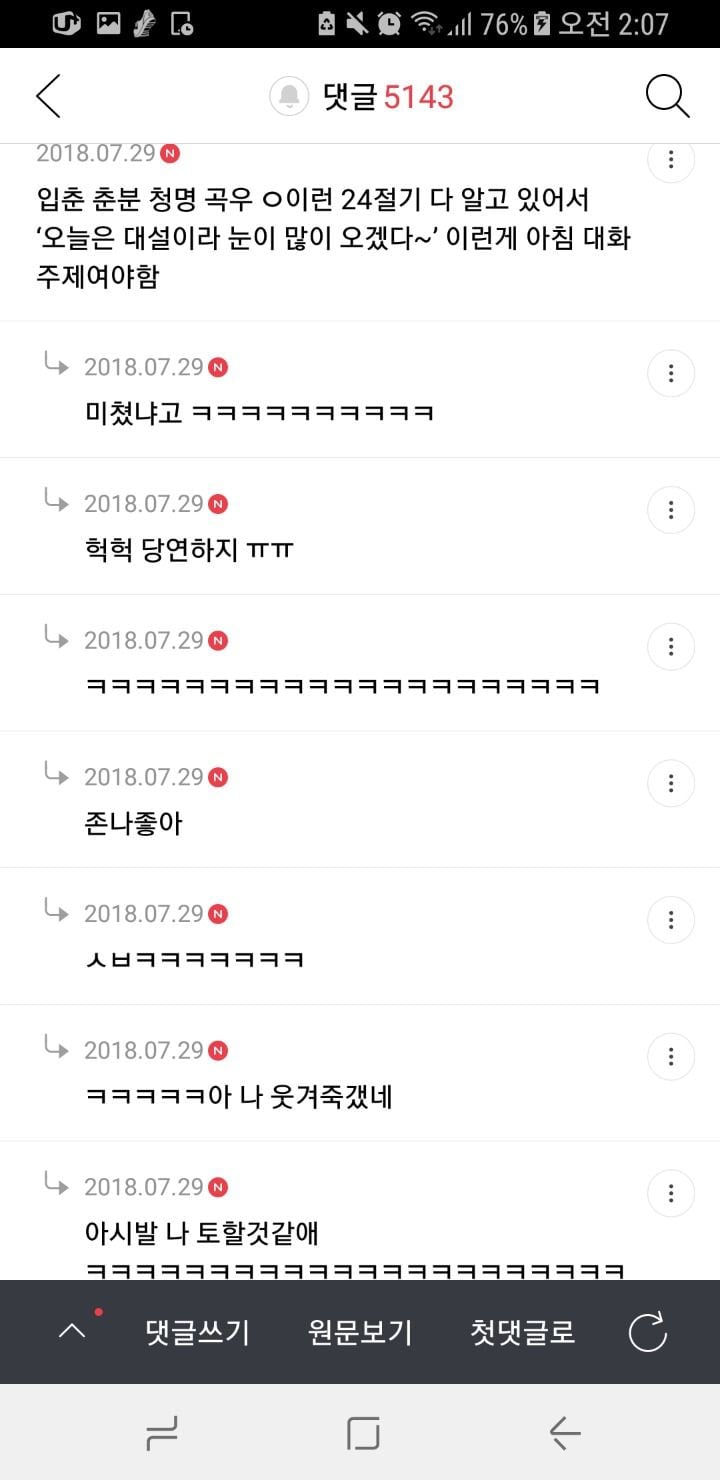
Task: Open options menu for the 24절기 comment
Action: (671, 159)
